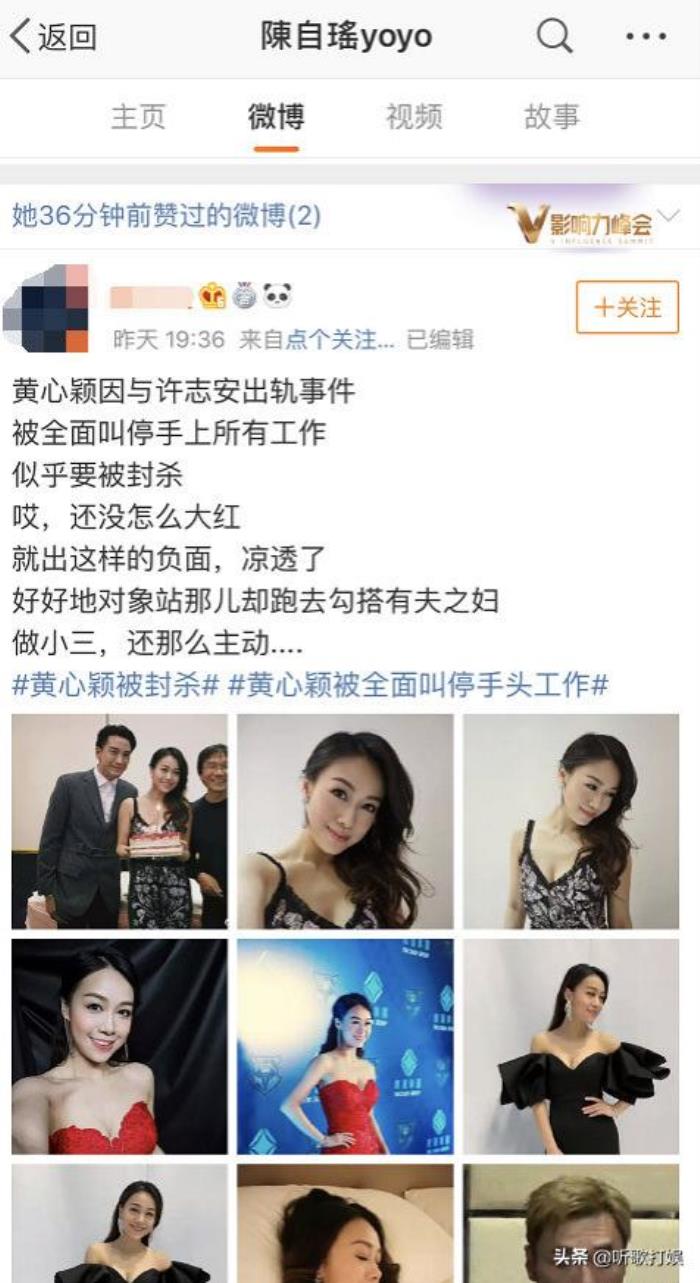The height and width of the screenshot is (1283, 700).
Task: Follow the poster with +关注
Action: click(627, 307)
